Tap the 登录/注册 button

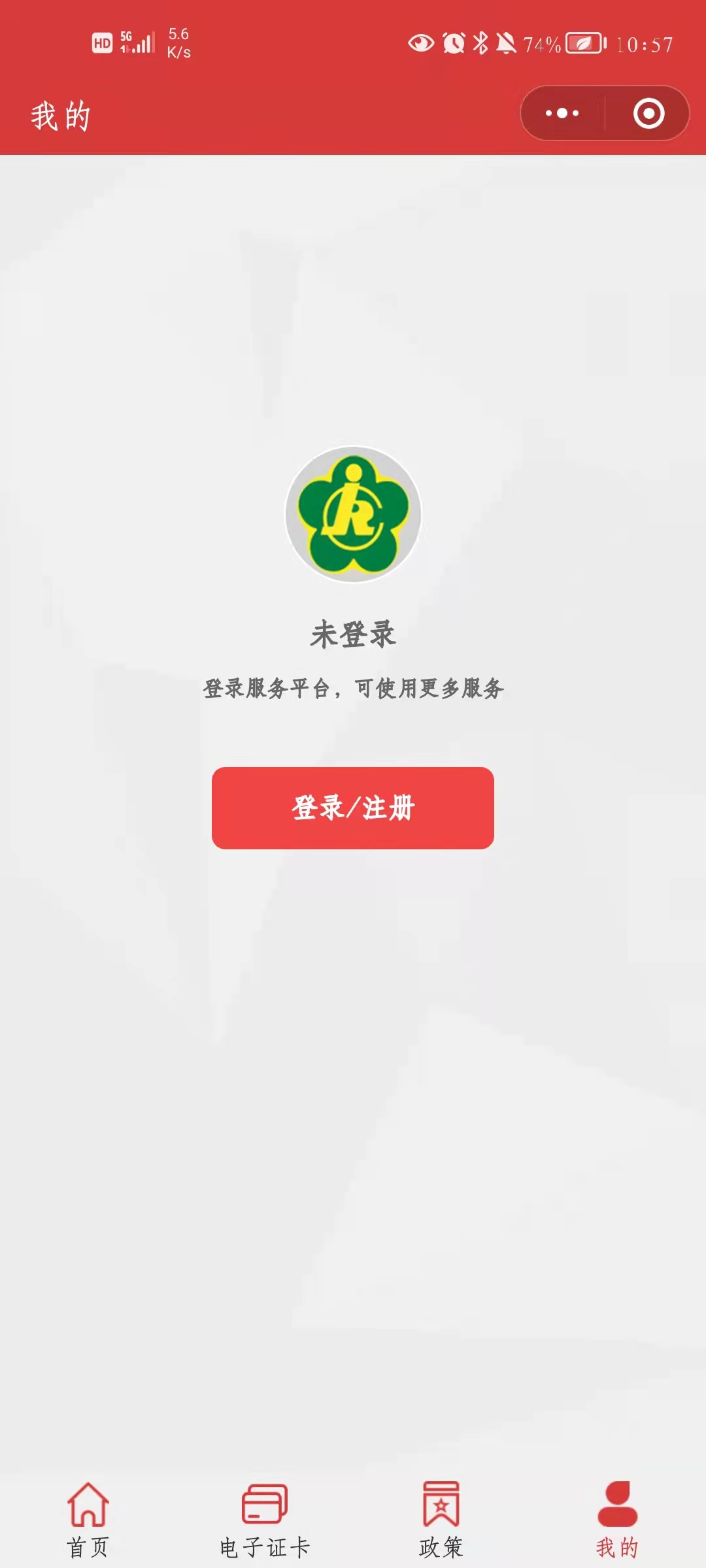point(352,808)
